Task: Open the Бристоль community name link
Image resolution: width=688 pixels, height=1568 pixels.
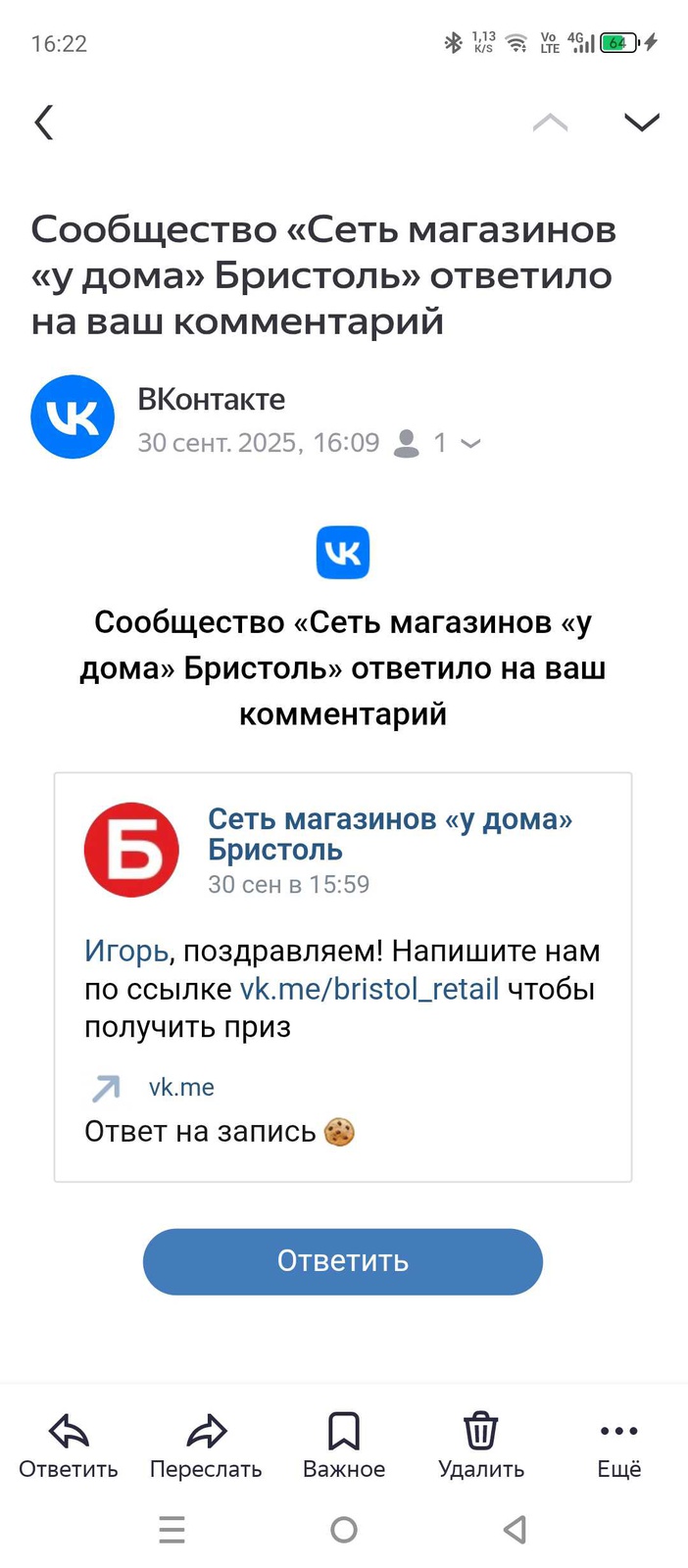Action: coord(389,834)
